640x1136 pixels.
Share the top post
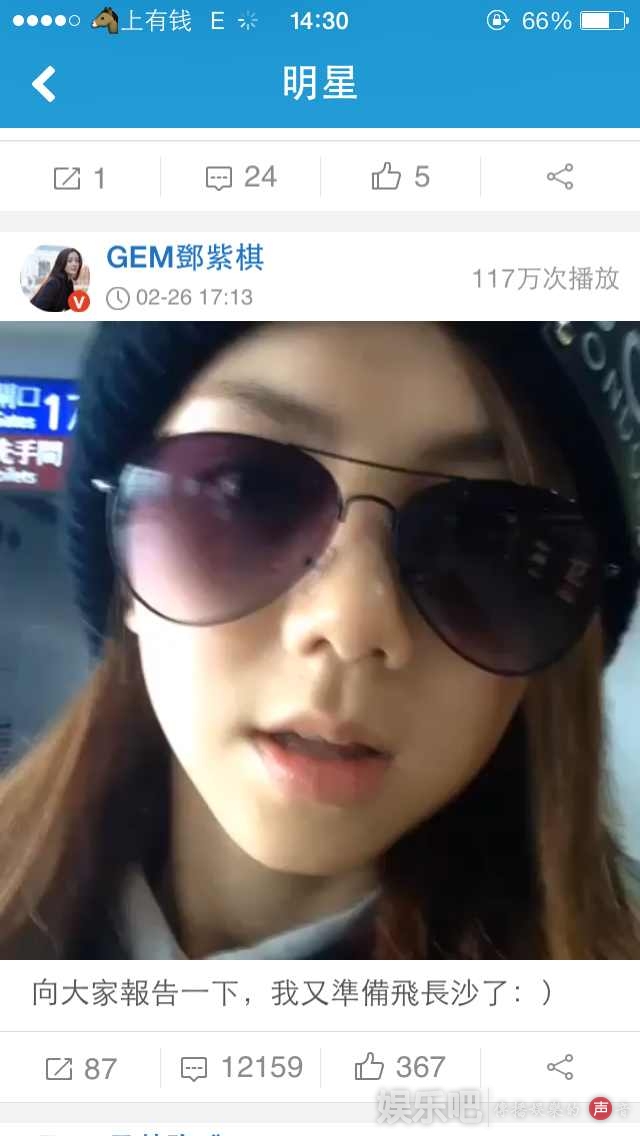(560, 178)
